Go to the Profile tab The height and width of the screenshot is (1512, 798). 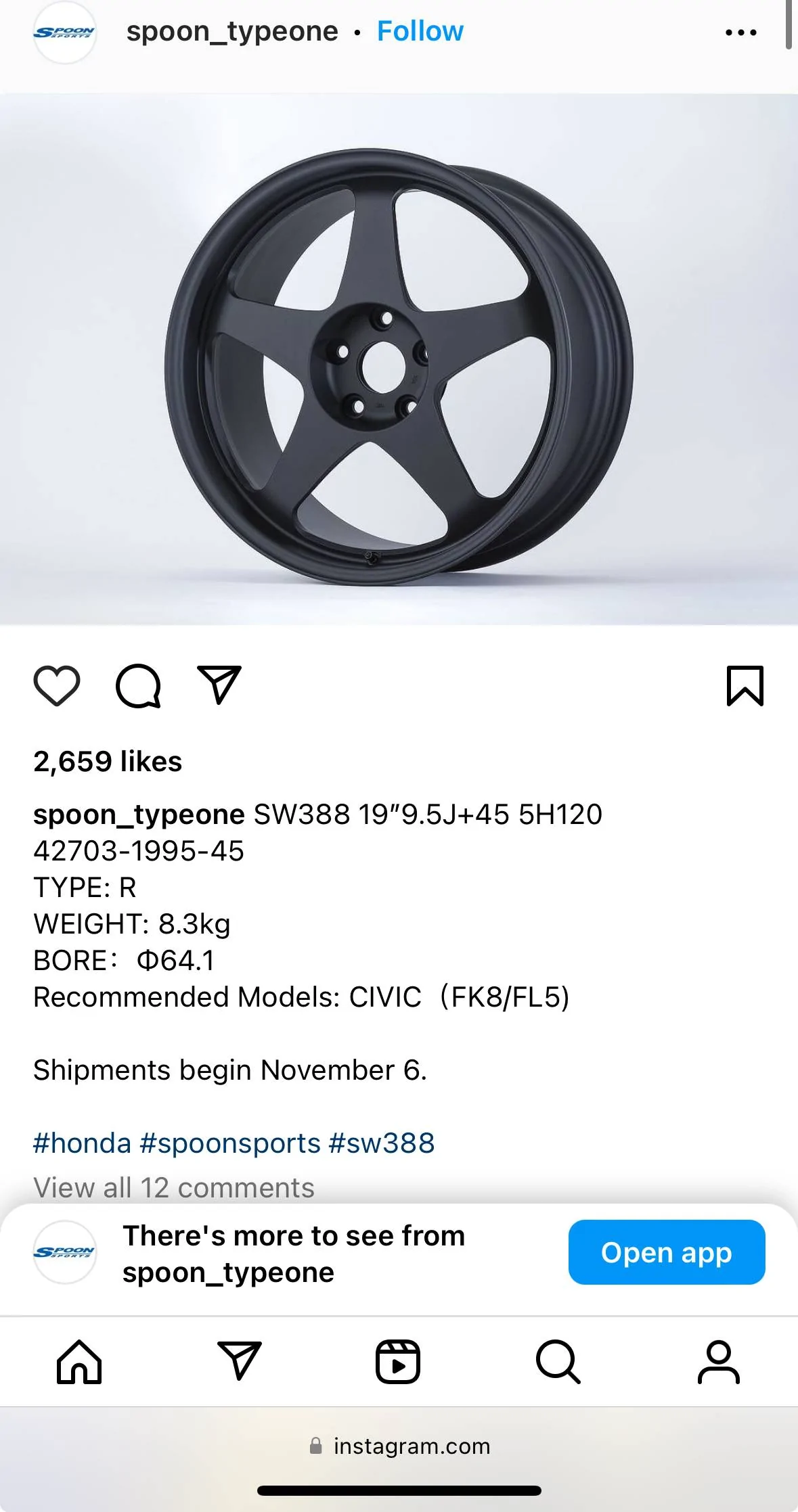(x=718, y=1361)
